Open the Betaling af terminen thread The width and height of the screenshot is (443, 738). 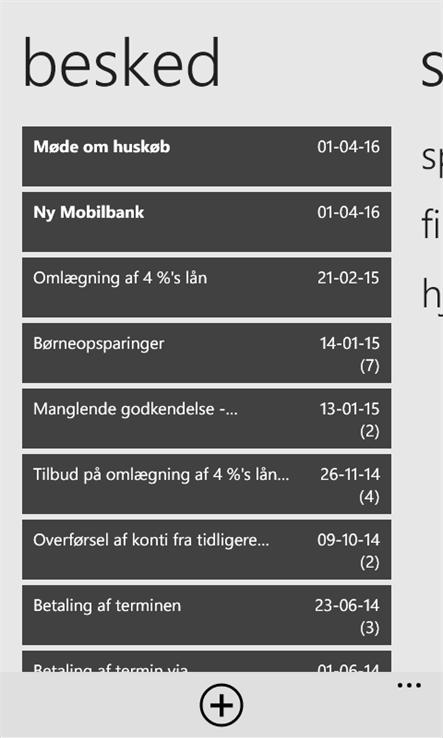click(206, 615)
